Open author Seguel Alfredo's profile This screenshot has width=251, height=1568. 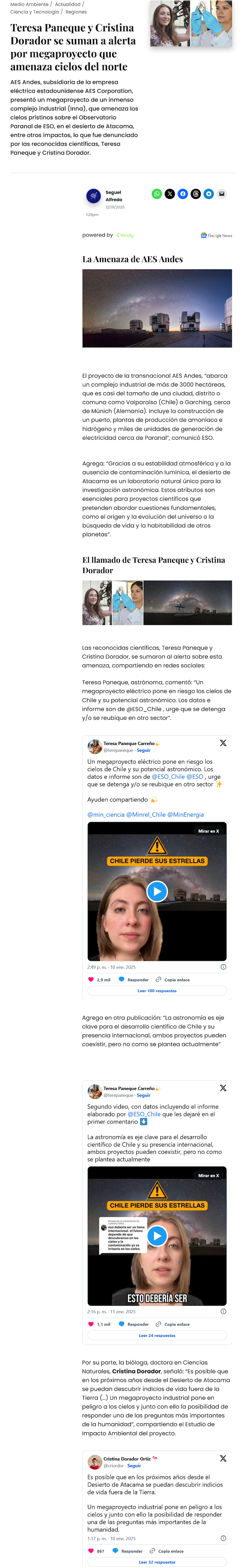click(113, 195)
